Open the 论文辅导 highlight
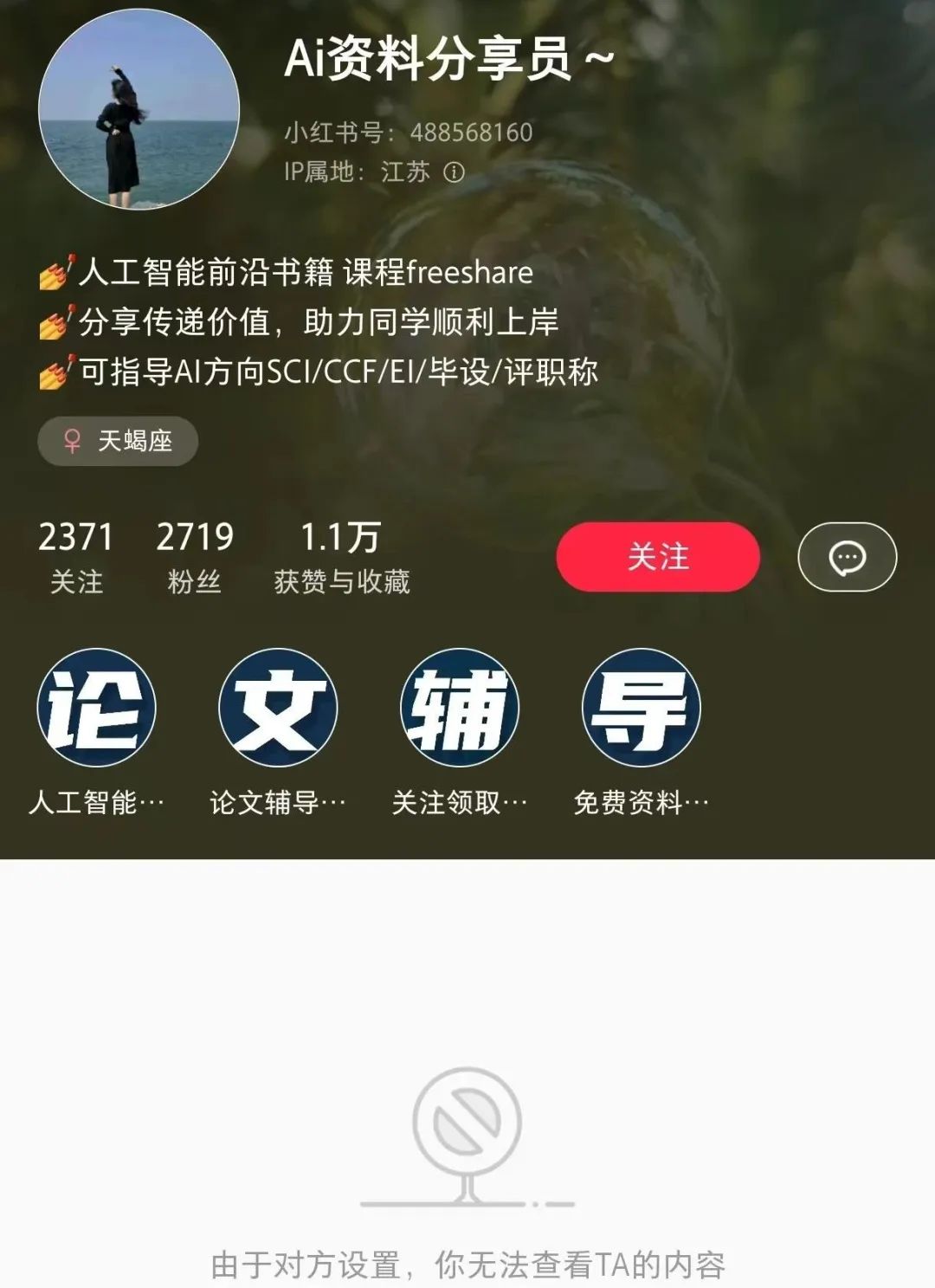This screenshot has width=935, height=1288. coord(278,709)
